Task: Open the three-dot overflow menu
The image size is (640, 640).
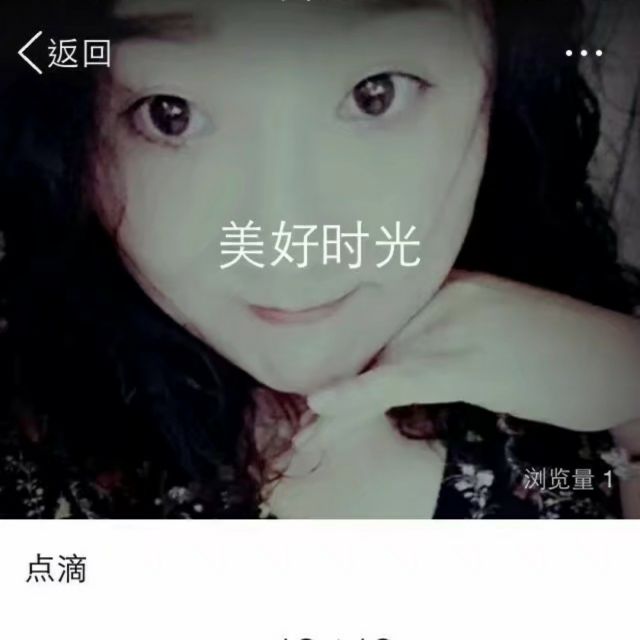Action: (x=583, y=53)
